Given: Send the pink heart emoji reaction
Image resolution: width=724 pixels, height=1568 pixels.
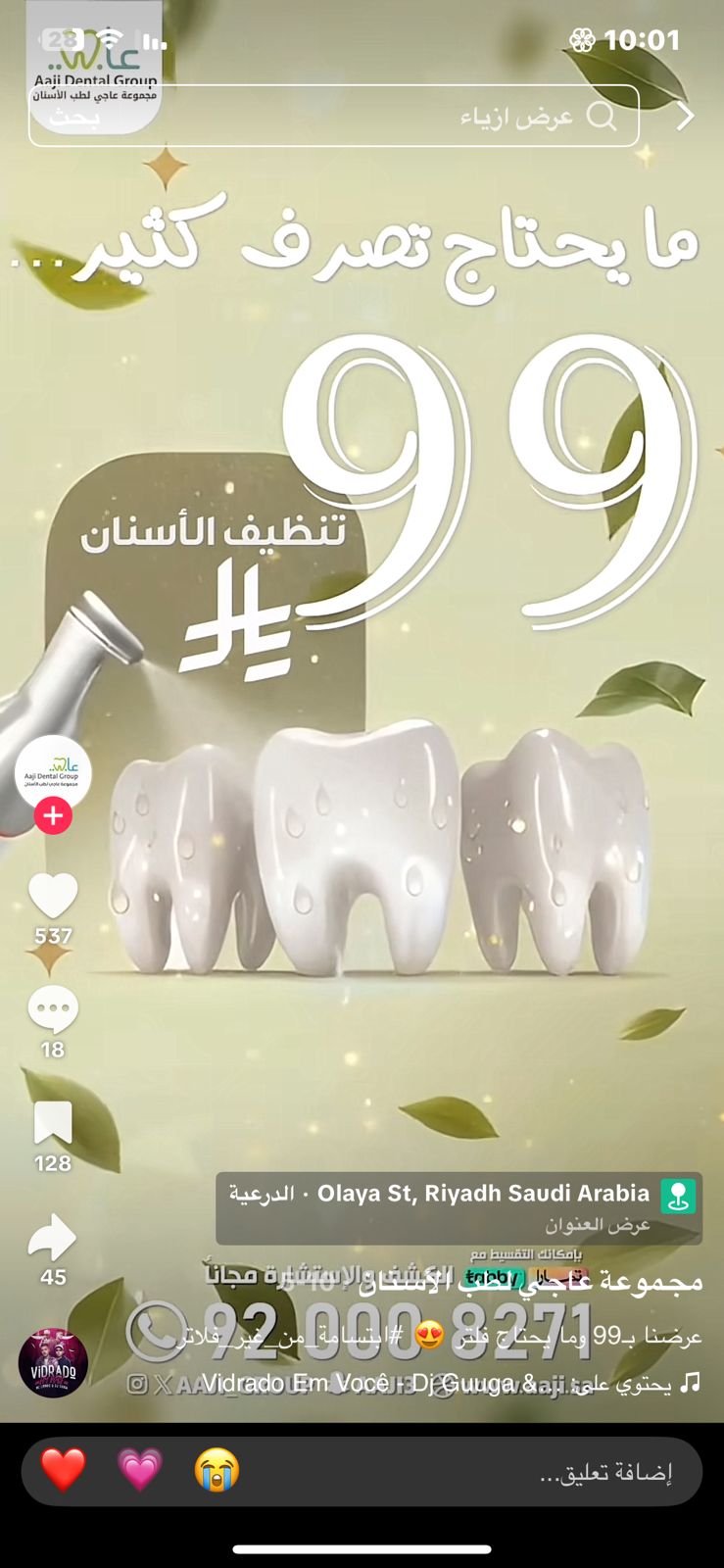Looking at the screenshot, I should pos(139,1471).
